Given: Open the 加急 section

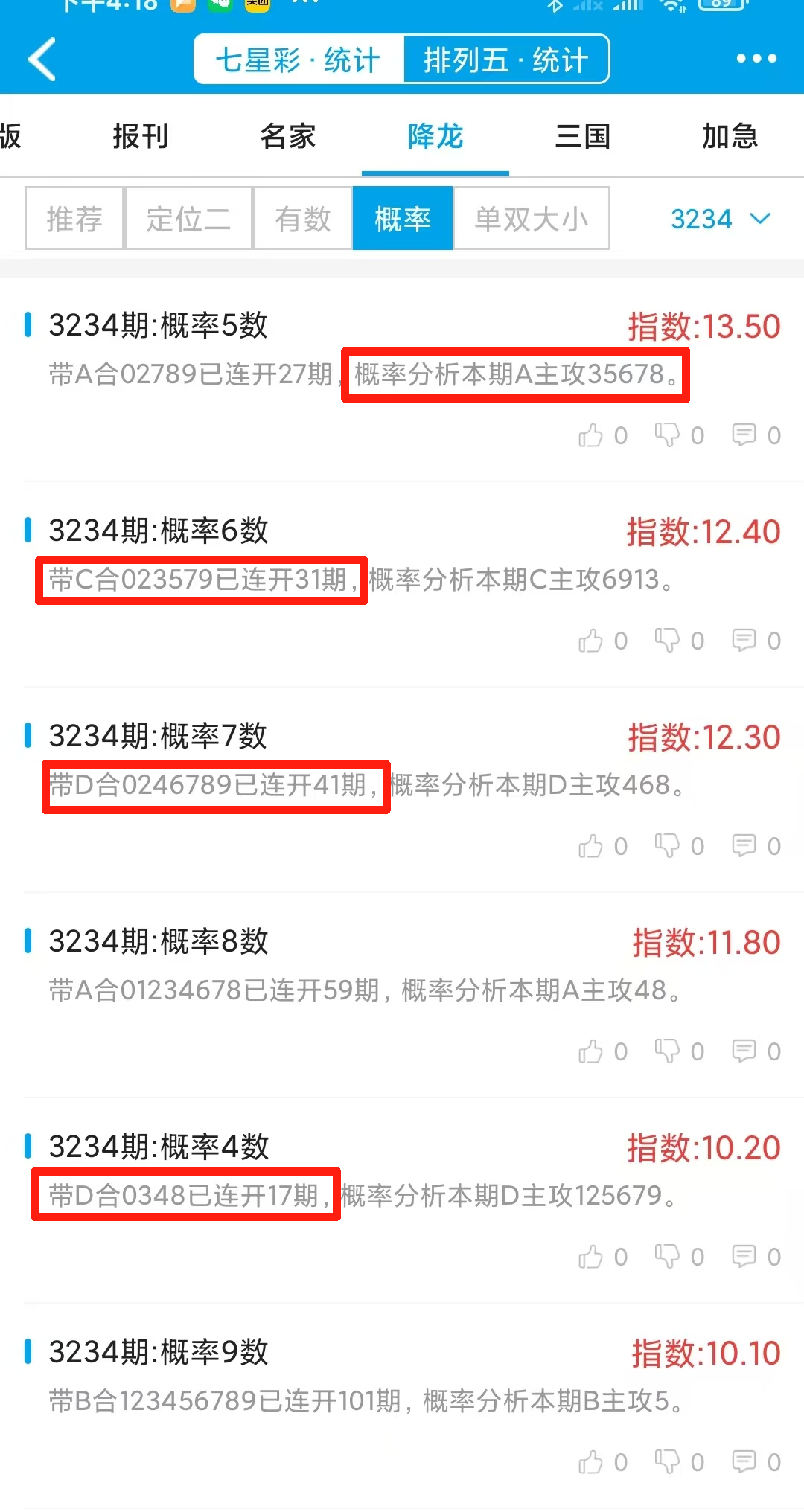Looking at the screenshot, I should (x=730, y=137).
